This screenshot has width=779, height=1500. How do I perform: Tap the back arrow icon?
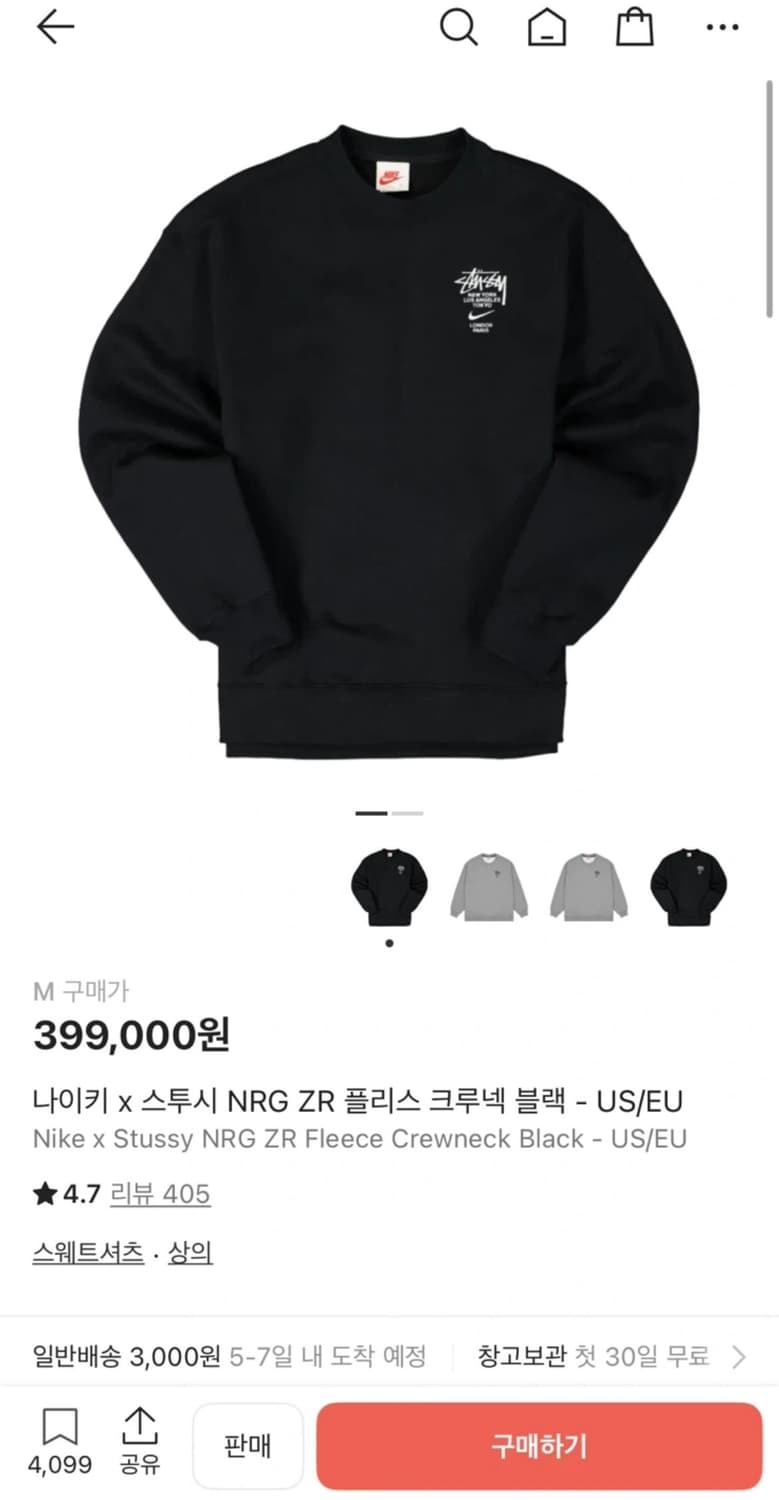55,28
